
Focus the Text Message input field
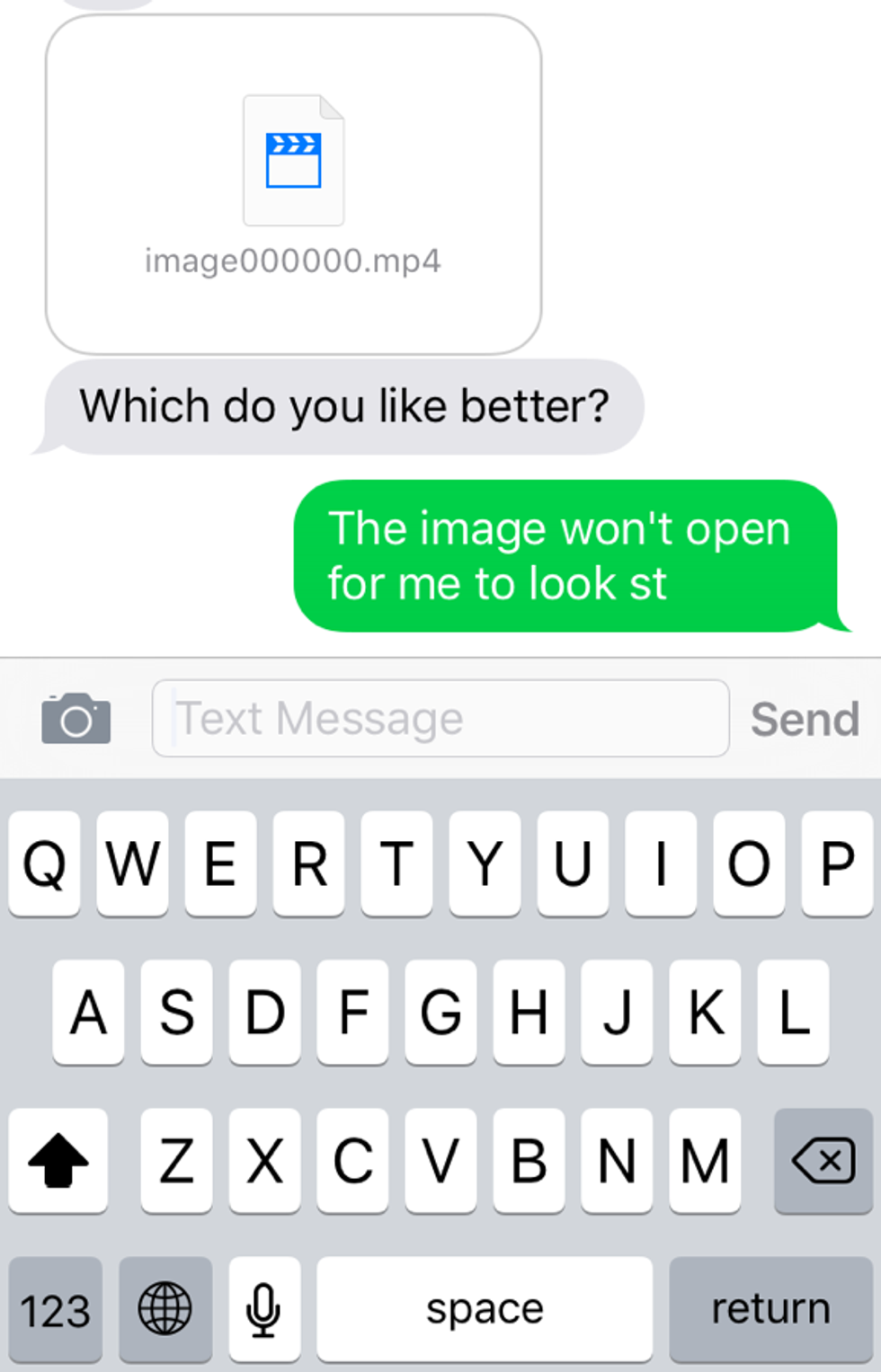pos(440,718)
